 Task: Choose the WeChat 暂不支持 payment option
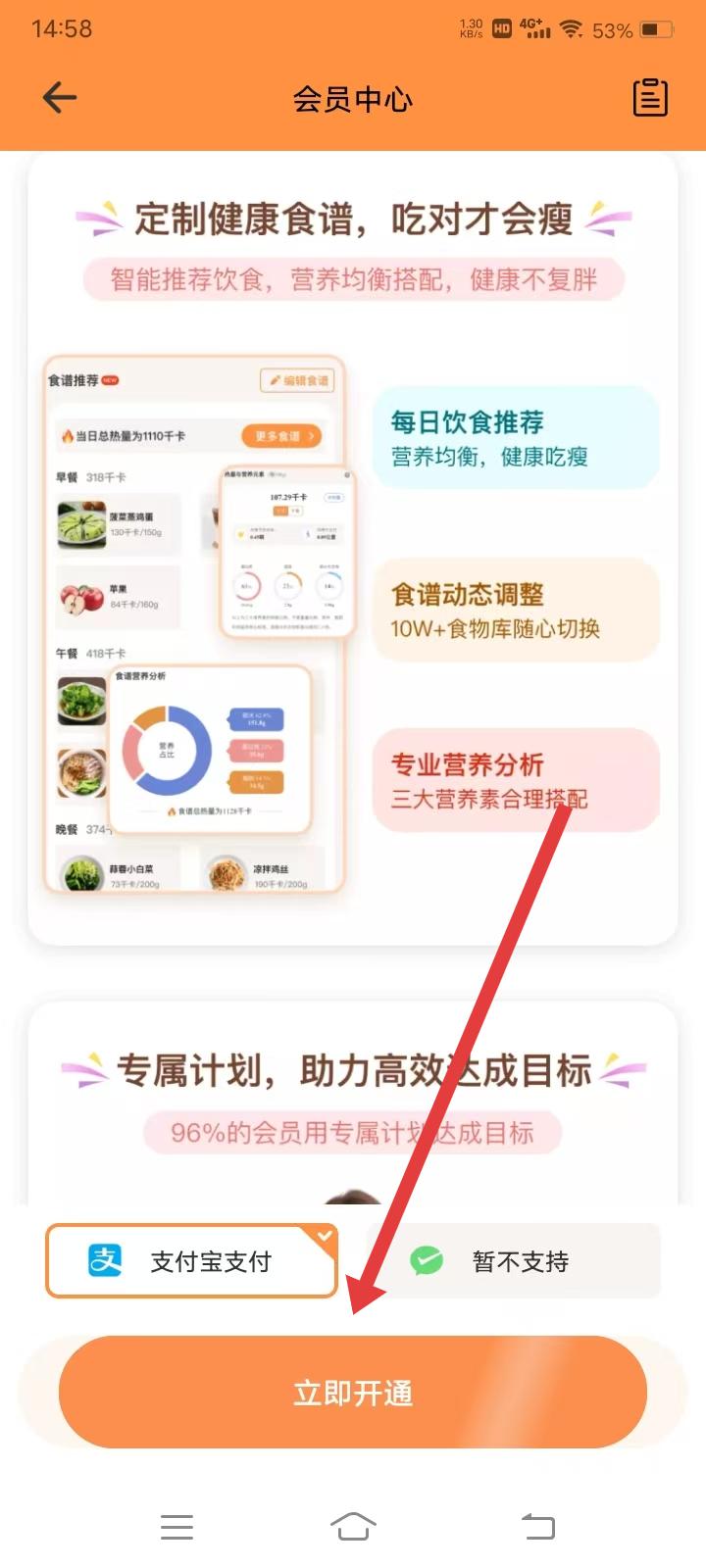[x=514, y=1261]
